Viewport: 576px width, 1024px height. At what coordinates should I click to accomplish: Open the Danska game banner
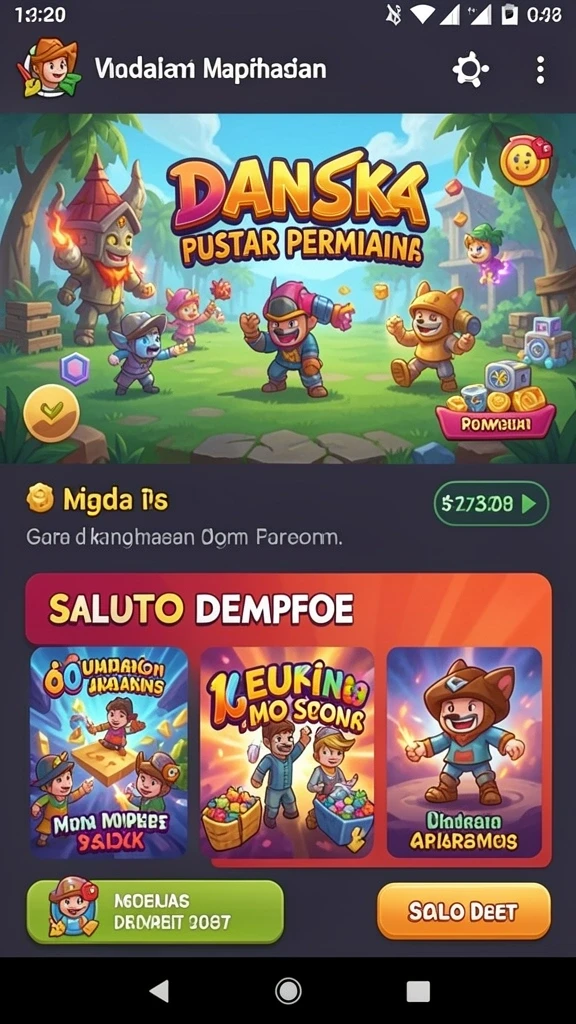(288, 289)
